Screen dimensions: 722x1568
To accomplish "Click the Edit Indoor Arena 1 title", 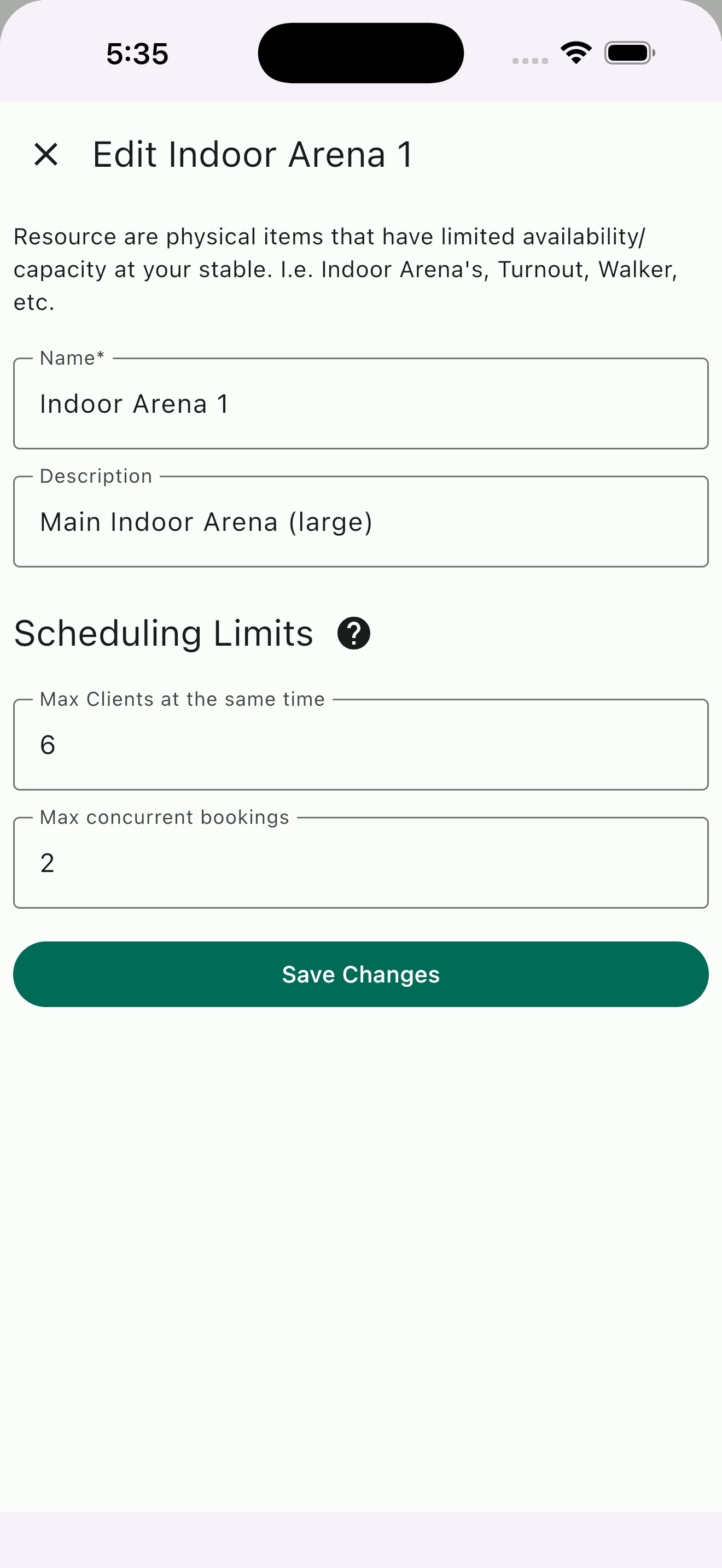I will pyautogui.click(x=252, y=154).
